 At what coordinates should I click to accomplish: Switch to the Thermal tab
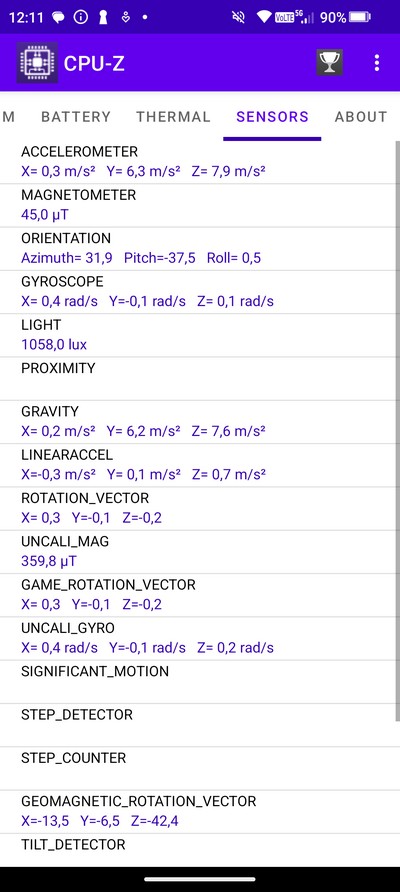pyautogui.click(x=174, y=117)
